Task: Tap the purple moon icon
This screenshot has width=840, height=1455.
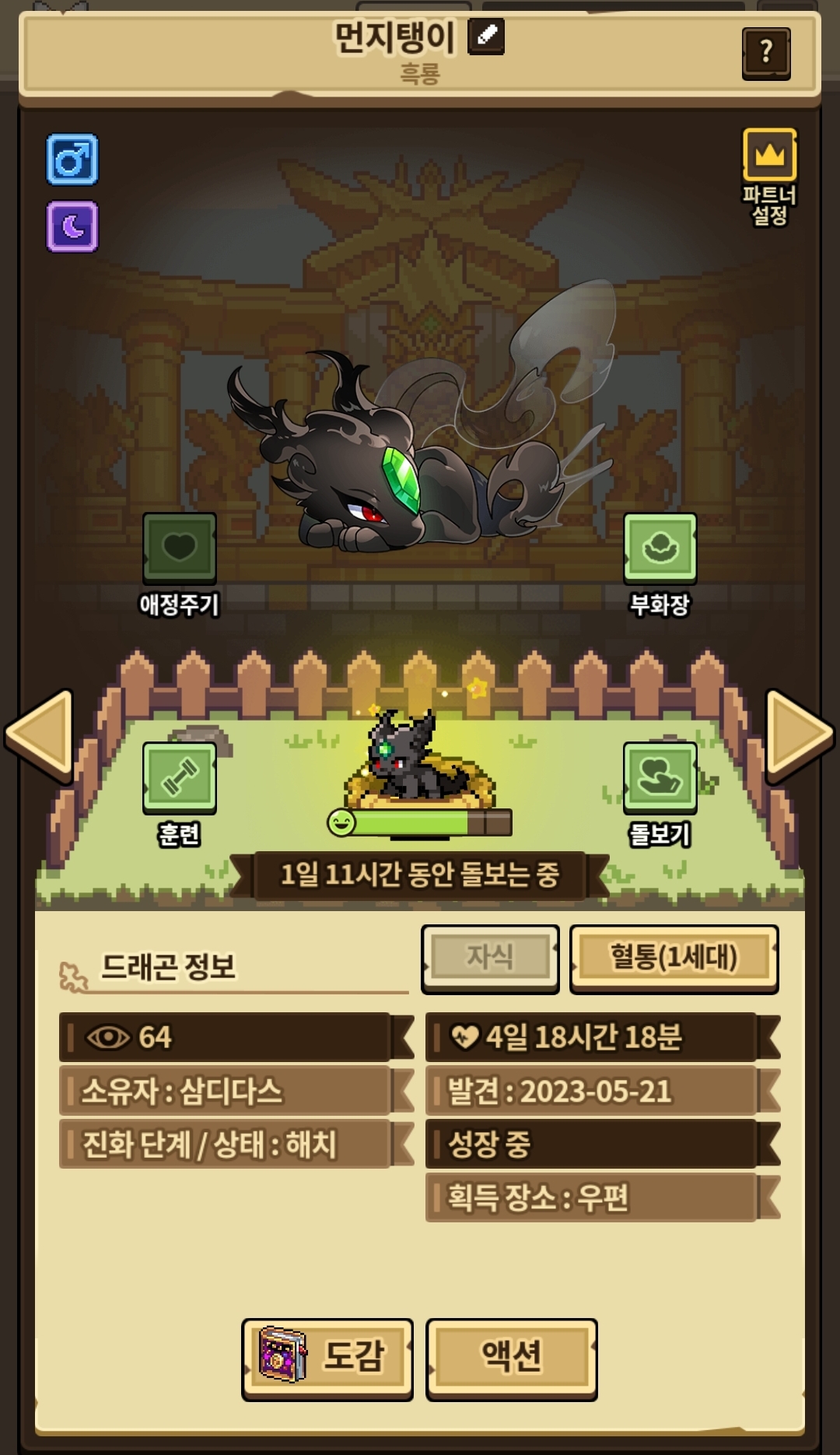Action: 72,226
